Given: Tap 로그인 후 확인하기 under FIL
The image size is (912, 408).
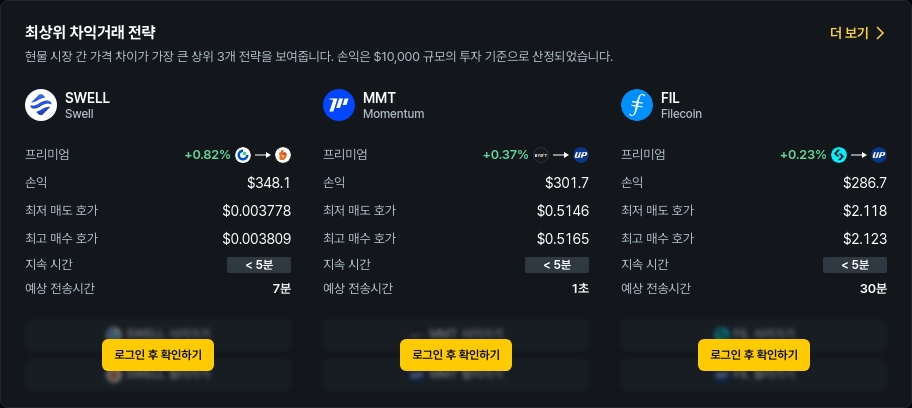Looking at the screenshot, I should (x=753, y=354).
